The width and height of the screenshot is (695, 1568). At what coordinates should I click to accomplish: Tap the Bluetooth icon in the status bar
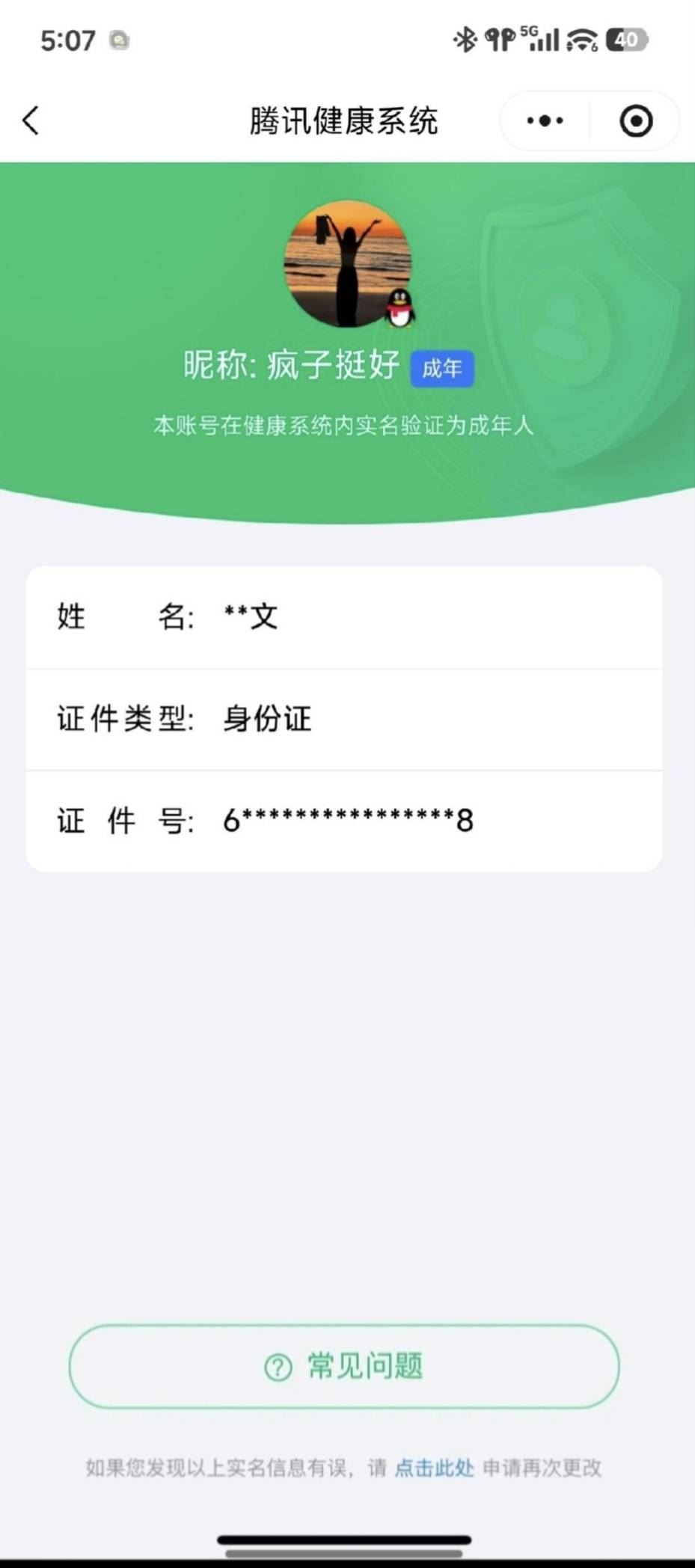tap(465, 40)
